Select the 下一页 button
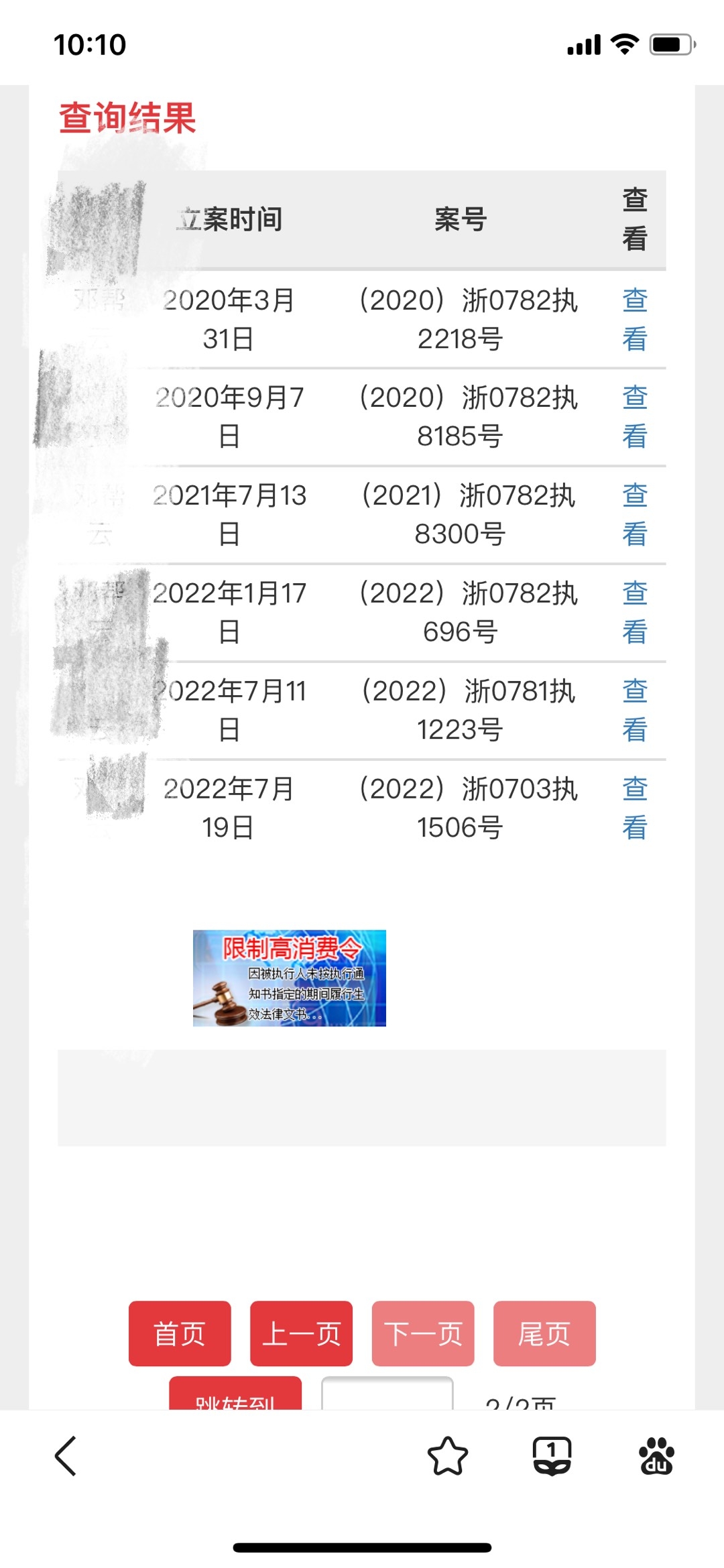Screen dimensions: 724x1568 pyautogui.click(x=423, y=1333)
